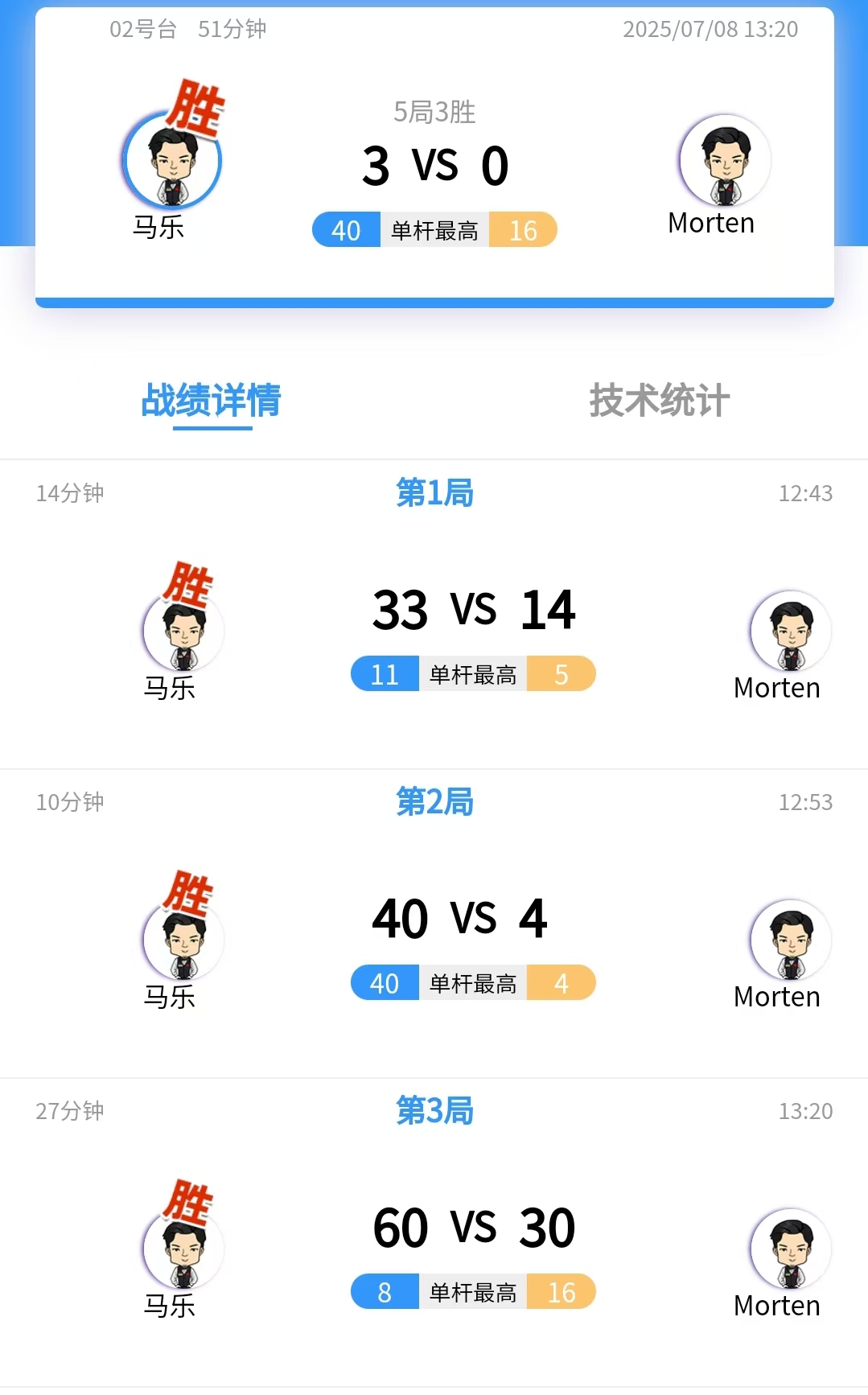Switch to the 技术统计 tab
Viewport: 868px width, 1395px height.
pyautogui.click(x=659, y=400)
